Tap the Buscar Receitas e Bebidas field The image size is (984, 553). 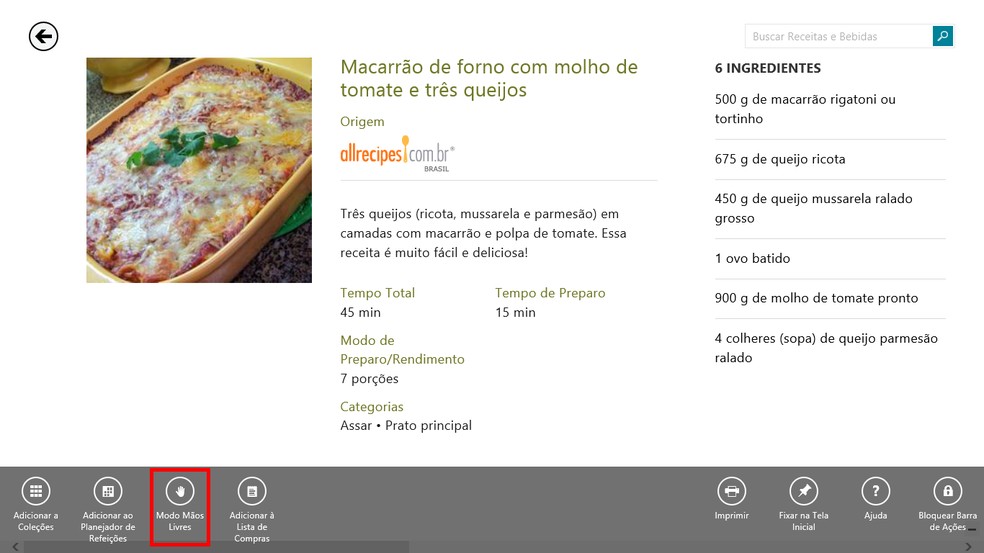pos(838,37)
